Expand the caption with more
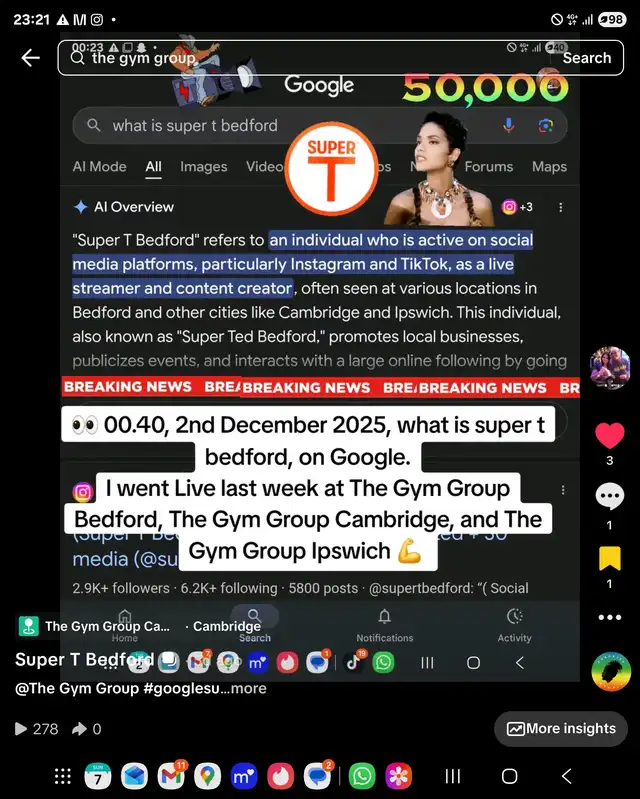The image size is (640, 799). click(x=249, y=688)
